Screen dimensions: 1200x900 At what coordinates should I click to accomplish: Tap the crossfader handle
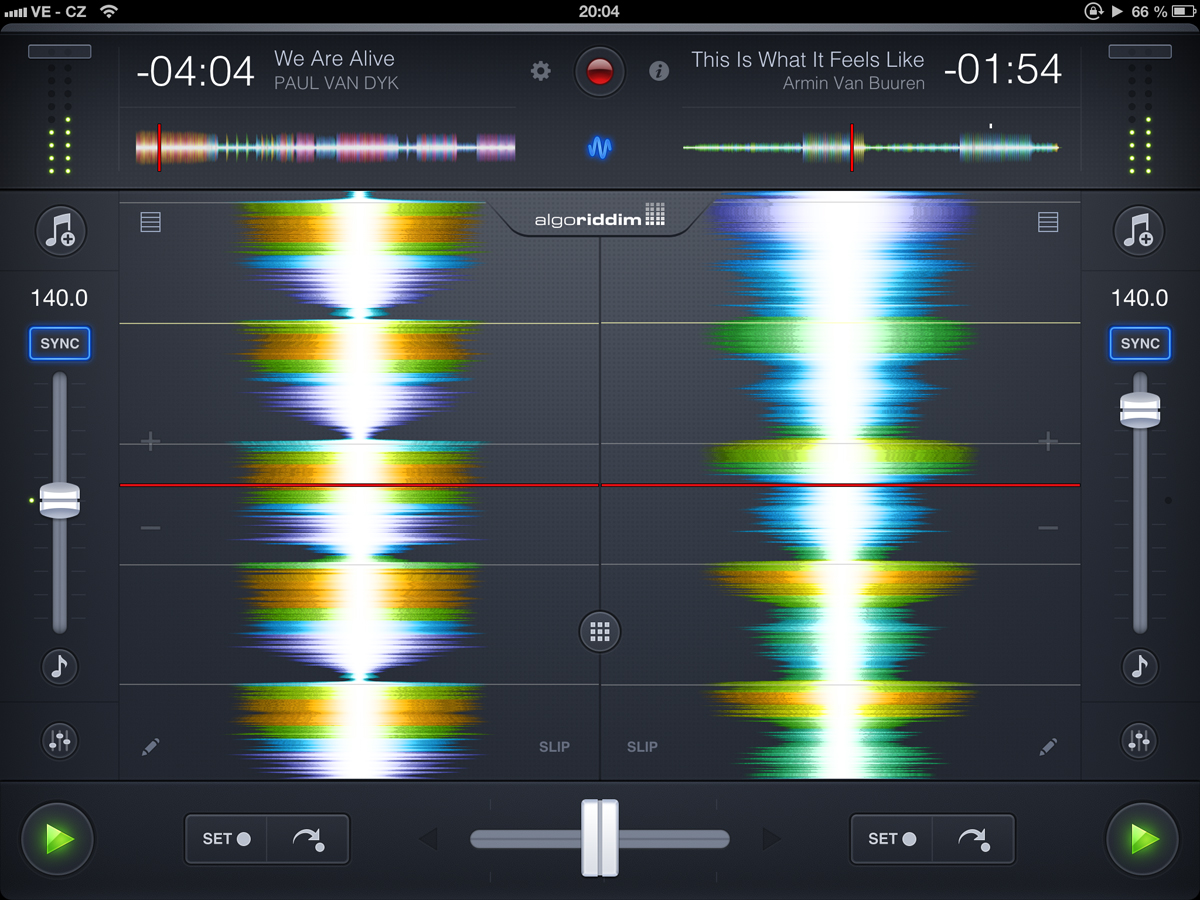600,838
